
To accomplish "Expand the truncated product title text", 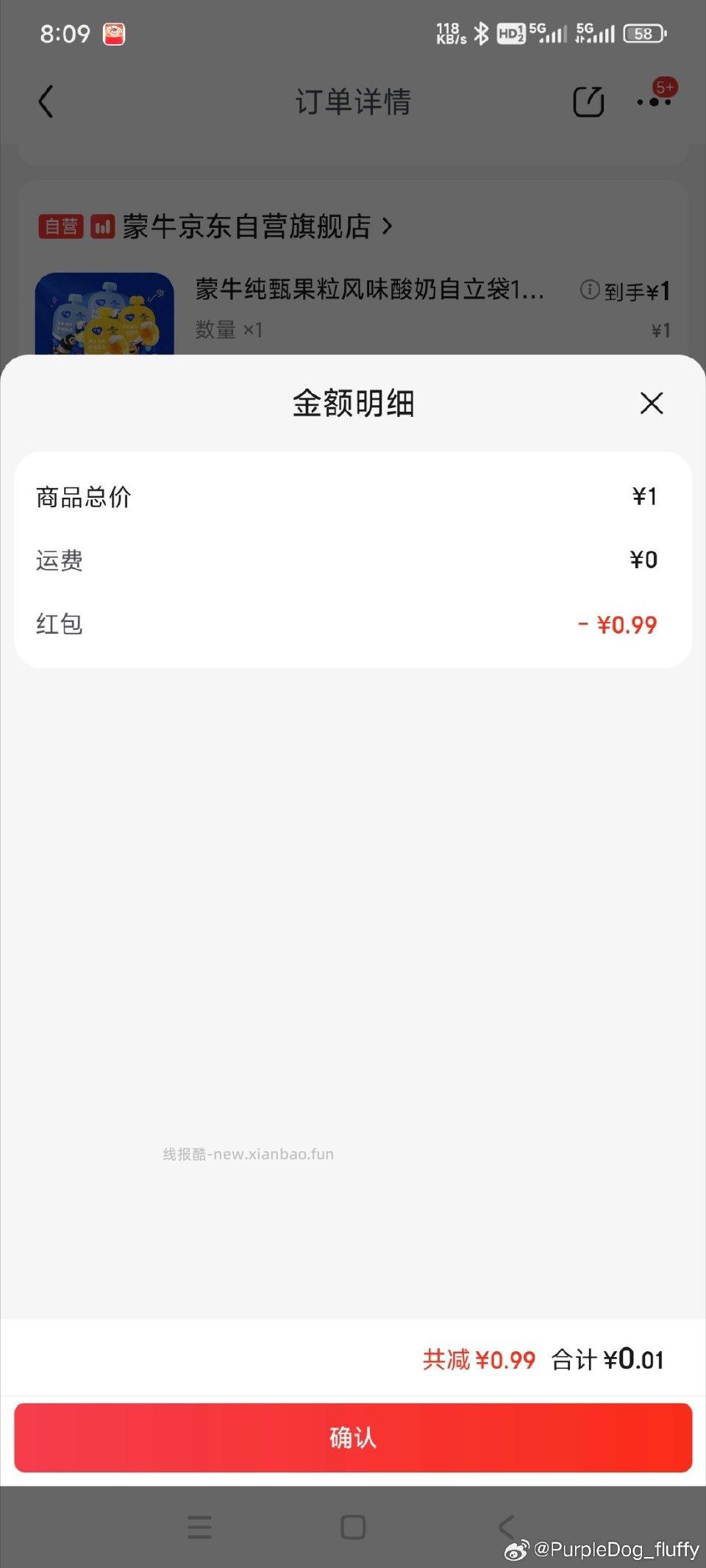I will pos(368,290).
